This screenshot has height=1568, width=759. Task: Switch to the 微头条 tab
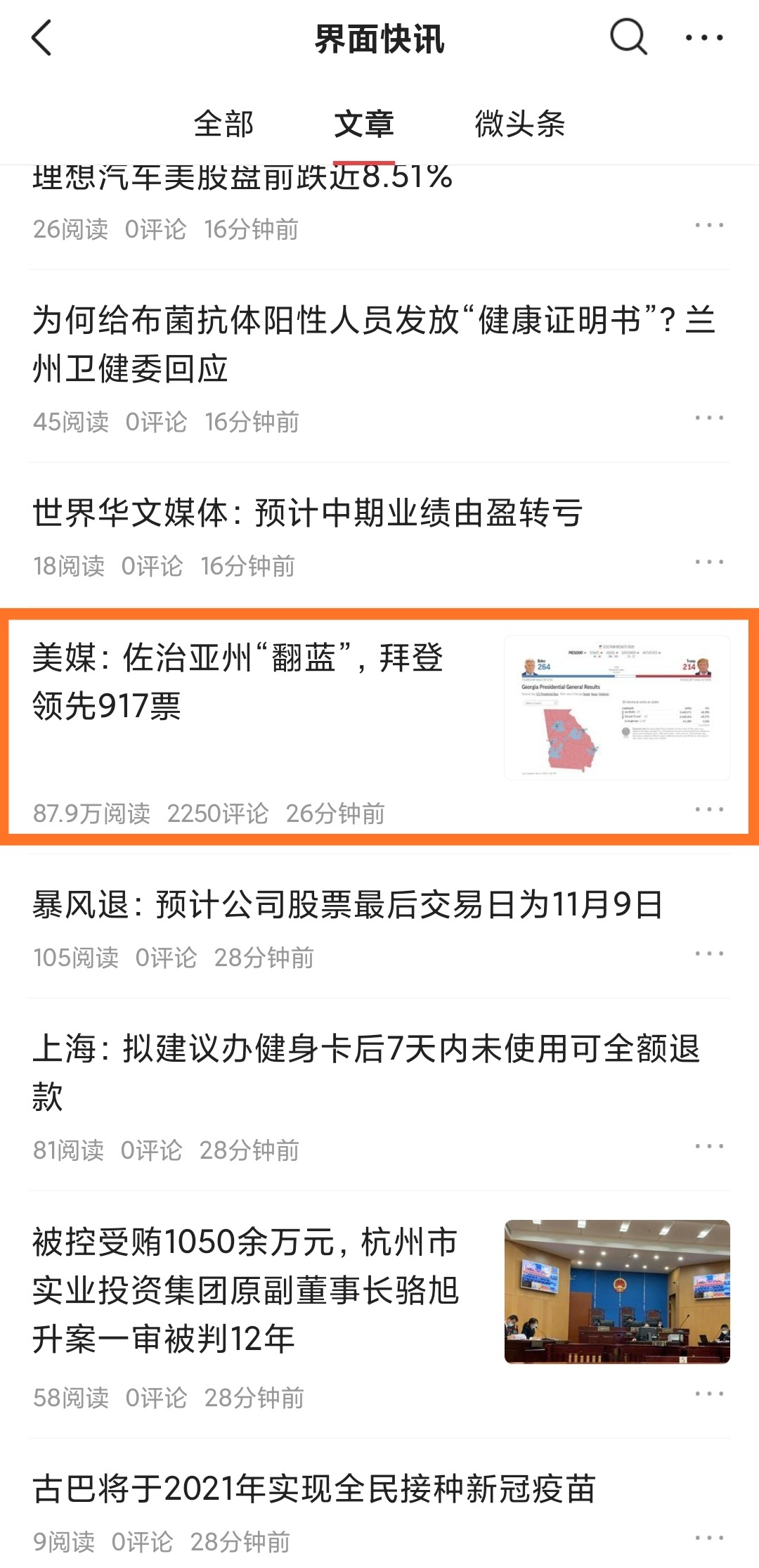point(520,124)
